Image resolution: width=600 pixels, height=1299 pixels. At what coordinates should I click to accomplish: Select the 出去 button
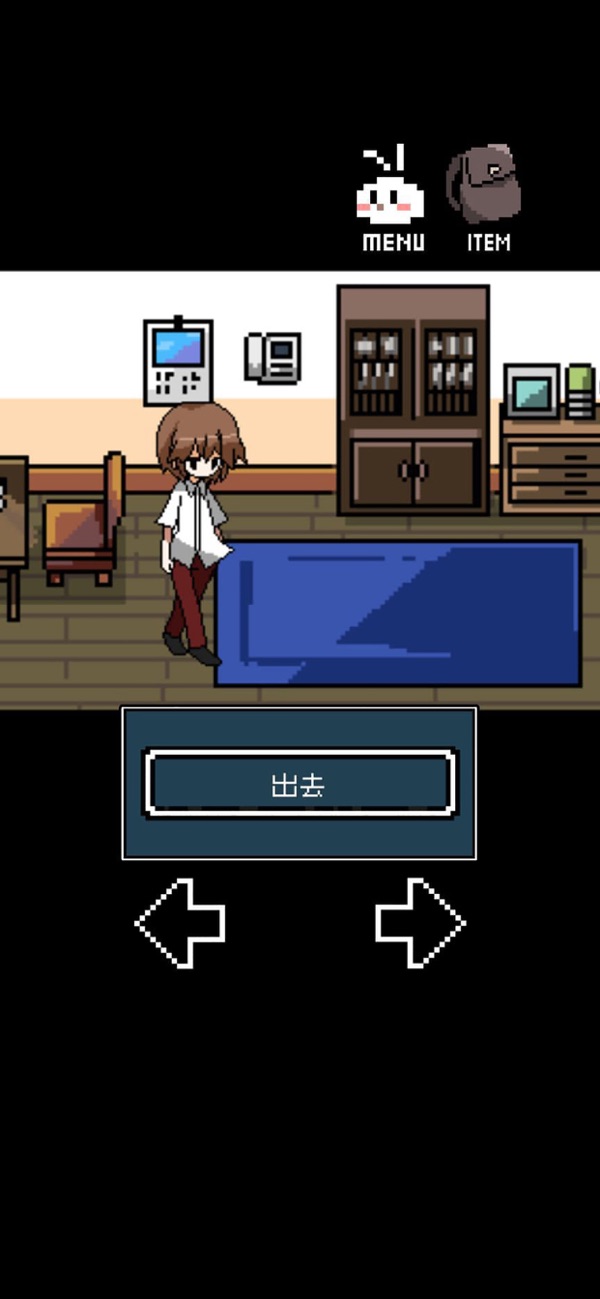click(300, 784)
